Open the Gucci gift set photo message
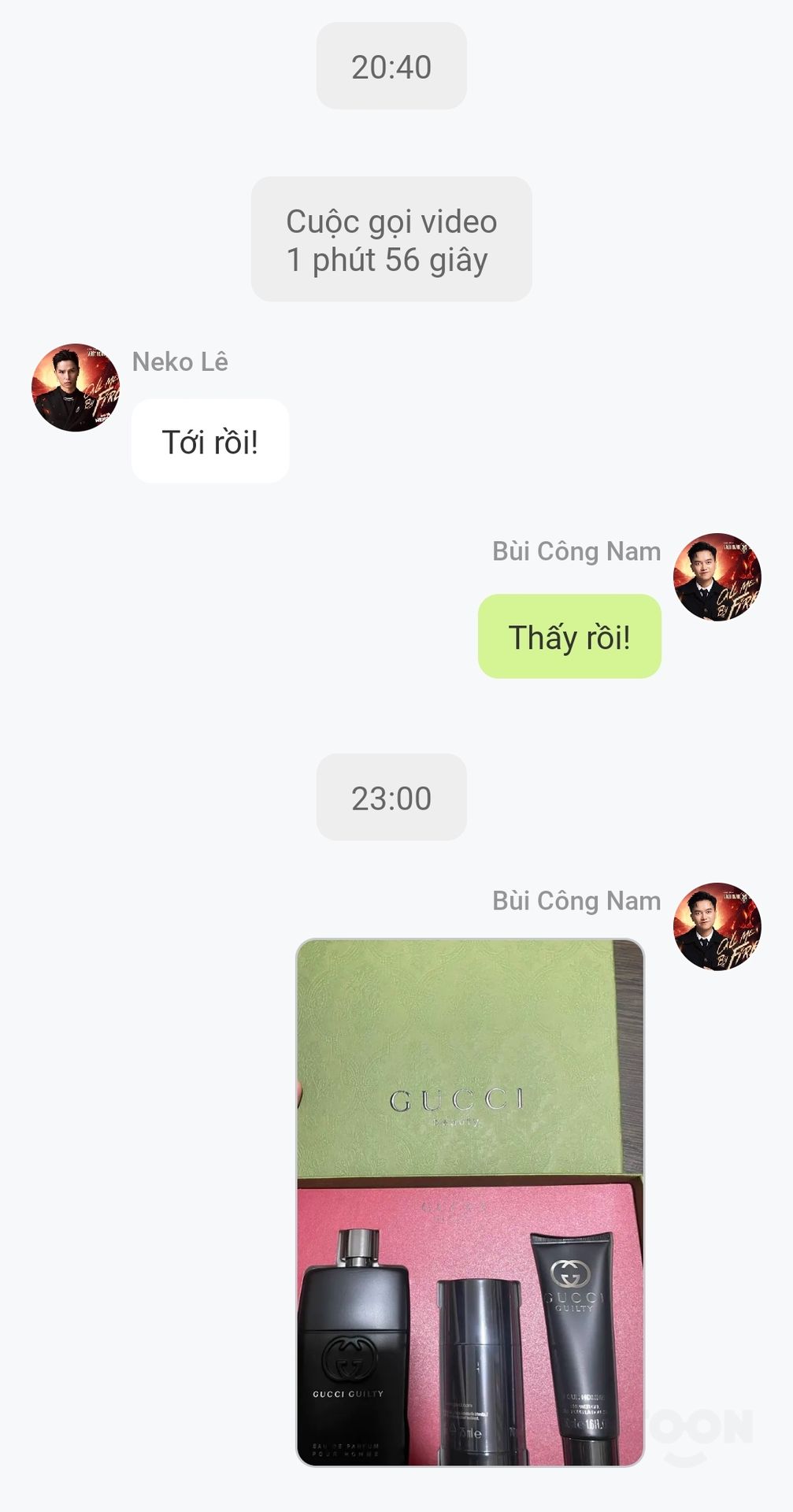This screenshot has height=1512, width=793. coord(470,1203)
